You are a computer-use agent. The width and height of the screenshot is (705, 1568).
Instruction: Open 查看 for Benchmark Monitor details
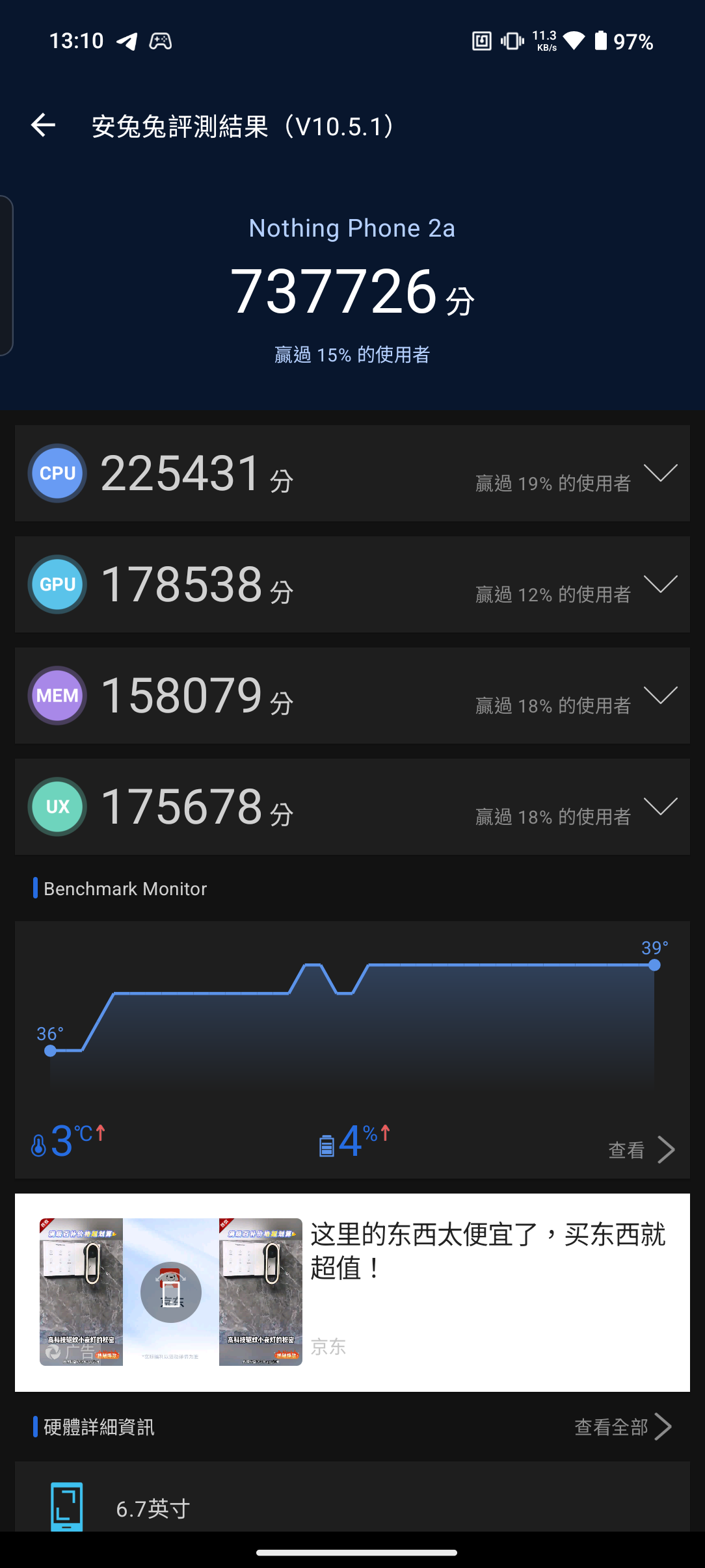(x=641, y=1150)
